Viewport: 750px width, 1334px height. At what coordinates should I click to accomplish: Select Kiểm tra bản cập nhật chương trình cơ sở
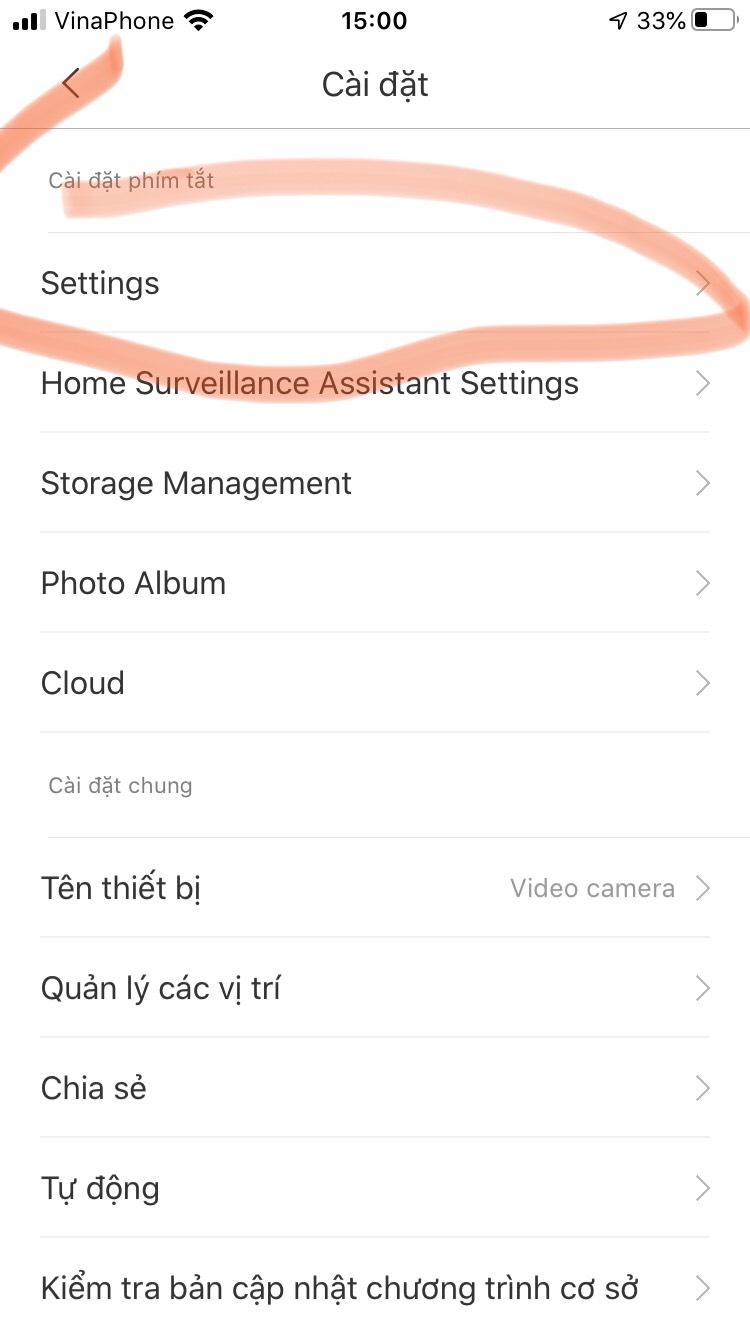375,1288
